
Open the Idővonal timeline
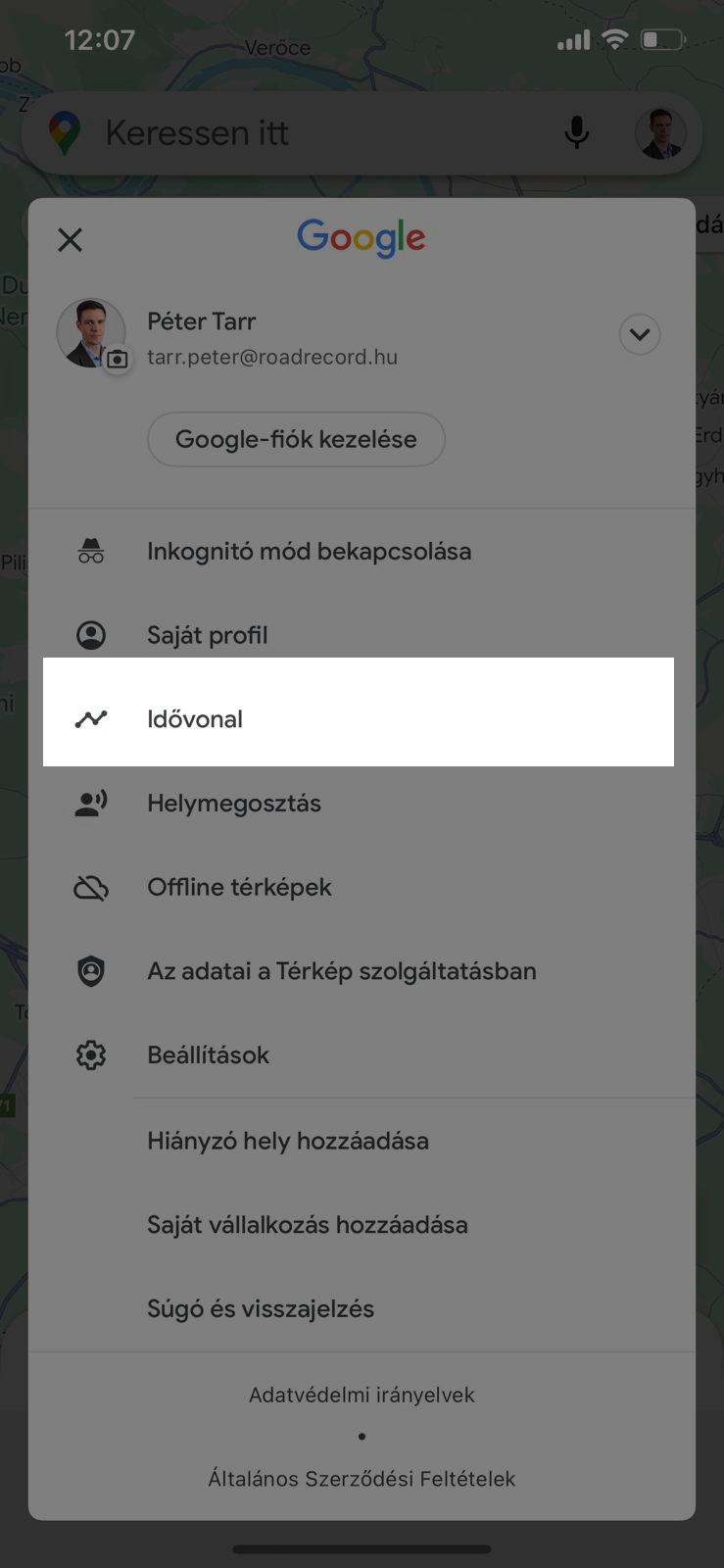359,711
